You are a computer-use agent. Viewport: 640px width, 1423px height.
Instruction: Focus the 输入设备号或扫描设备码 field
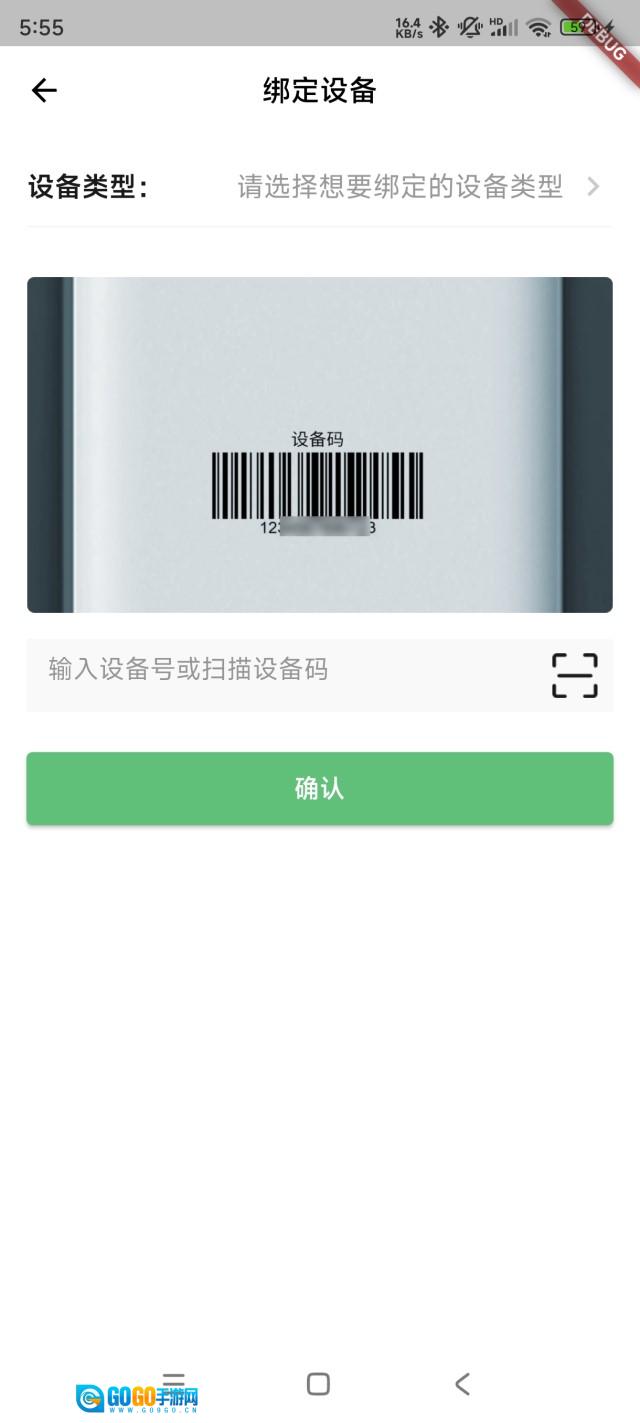coord(280,670)
